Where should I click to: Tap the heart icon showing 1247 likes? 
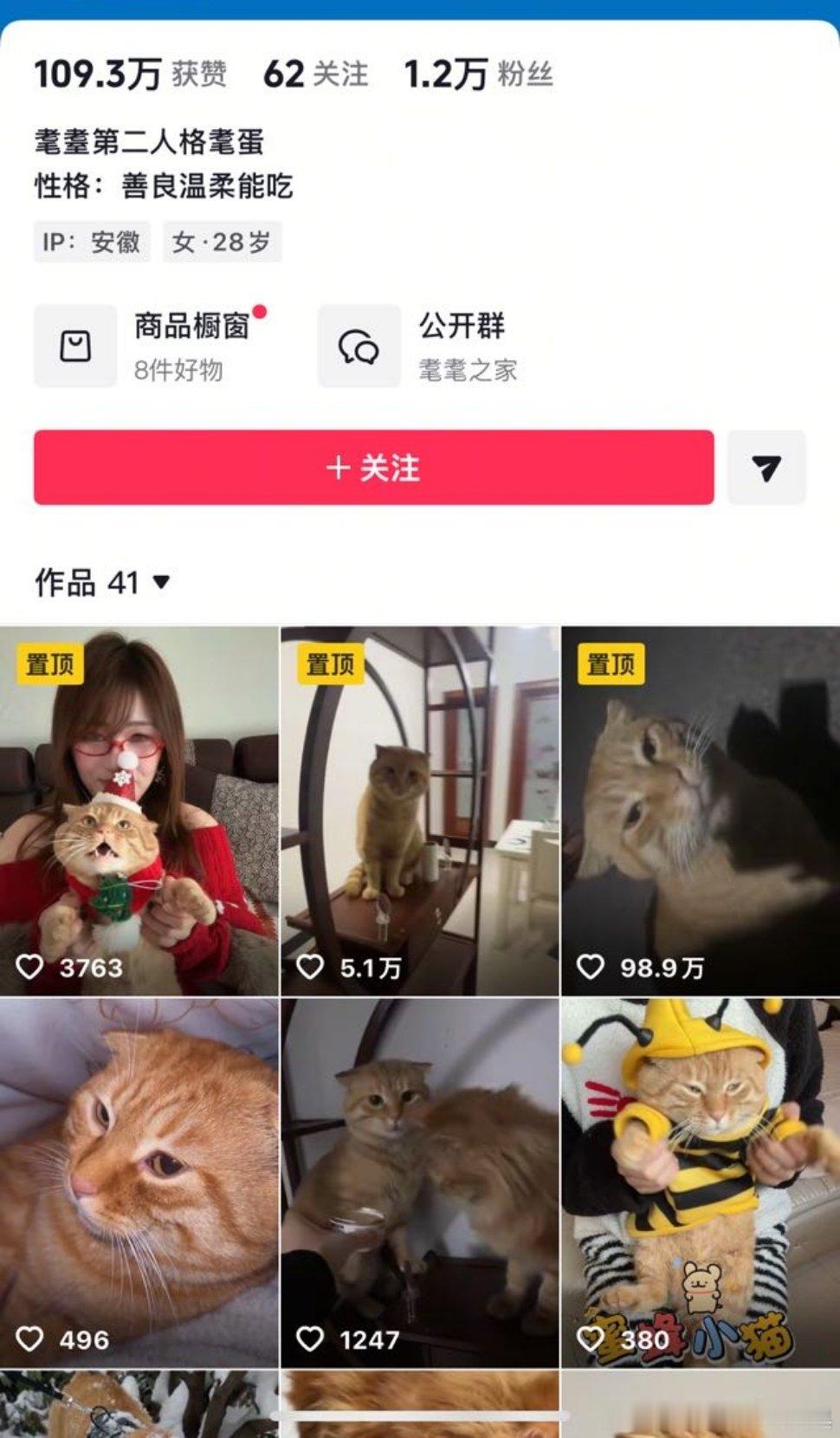(x=312, y=1338)
